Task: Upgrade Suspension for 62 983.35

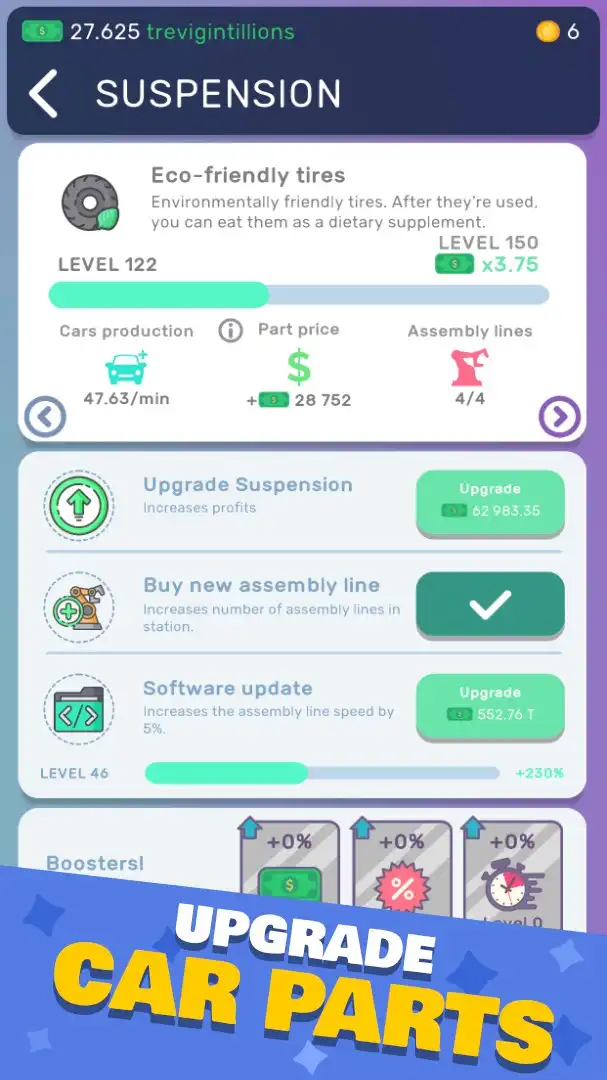Action: pyautogui.click(x=490, y=501)
